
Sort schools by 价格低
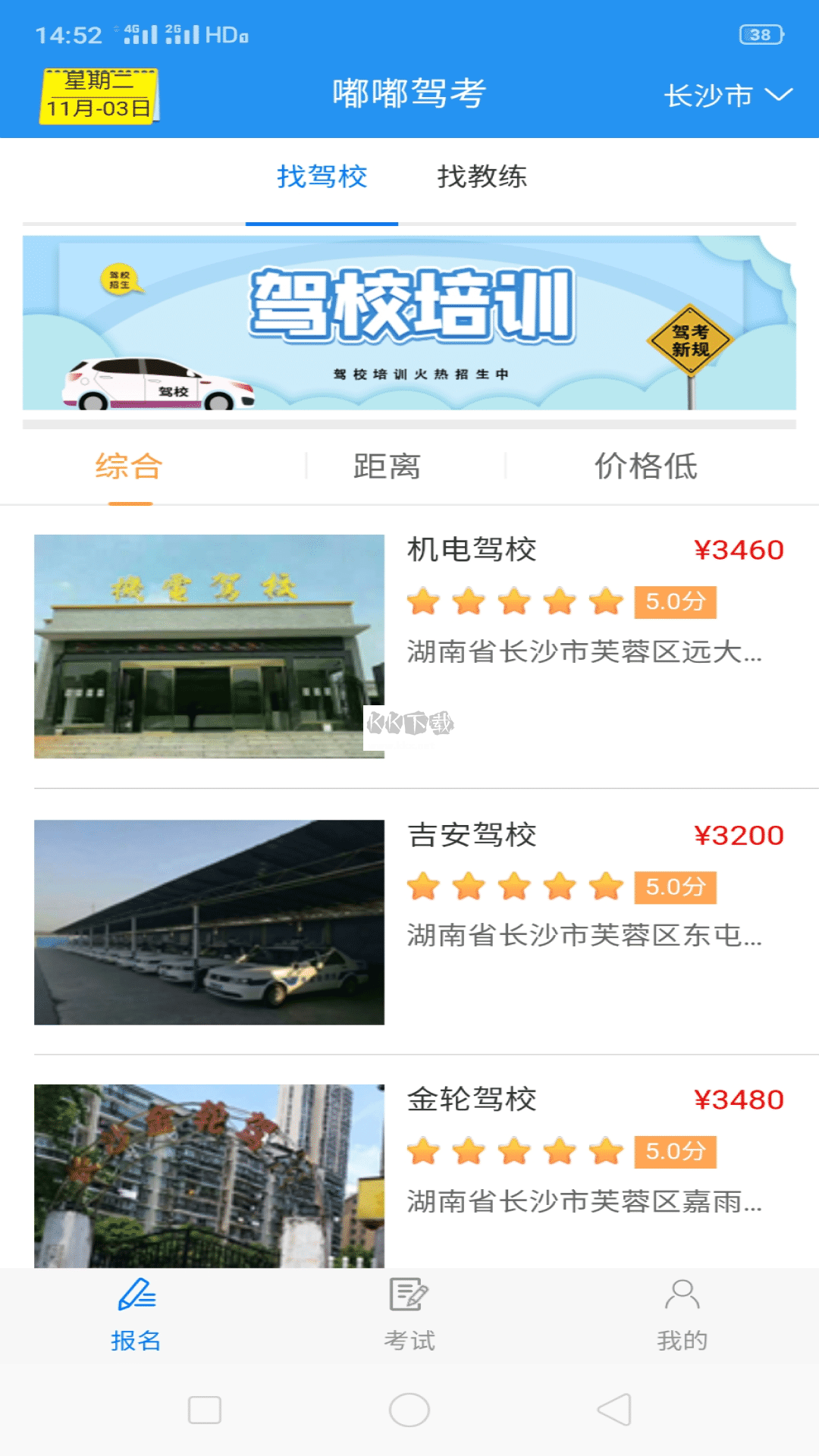(645, 466)
